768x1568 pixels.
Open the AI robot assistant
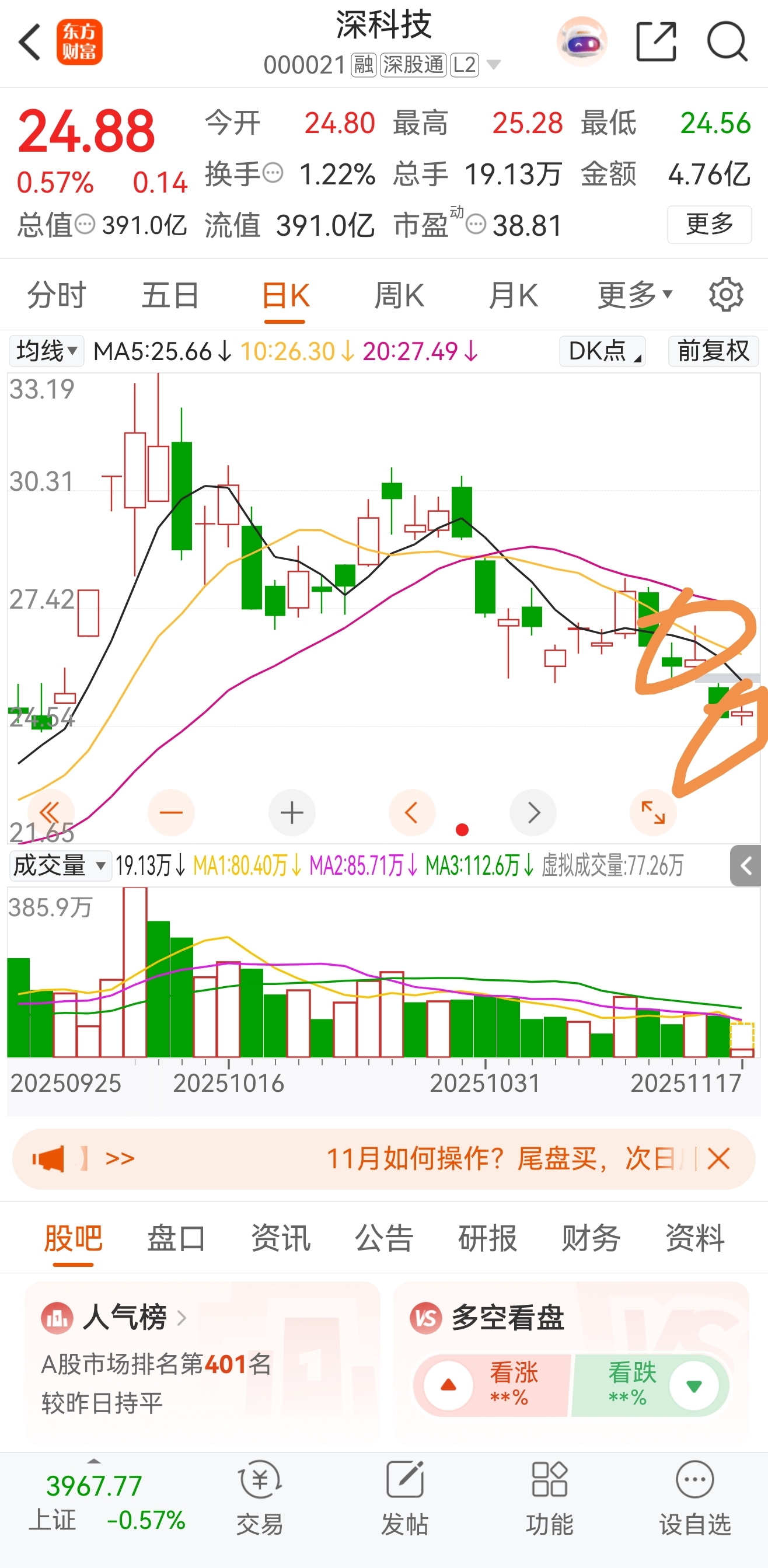(582, 42)
